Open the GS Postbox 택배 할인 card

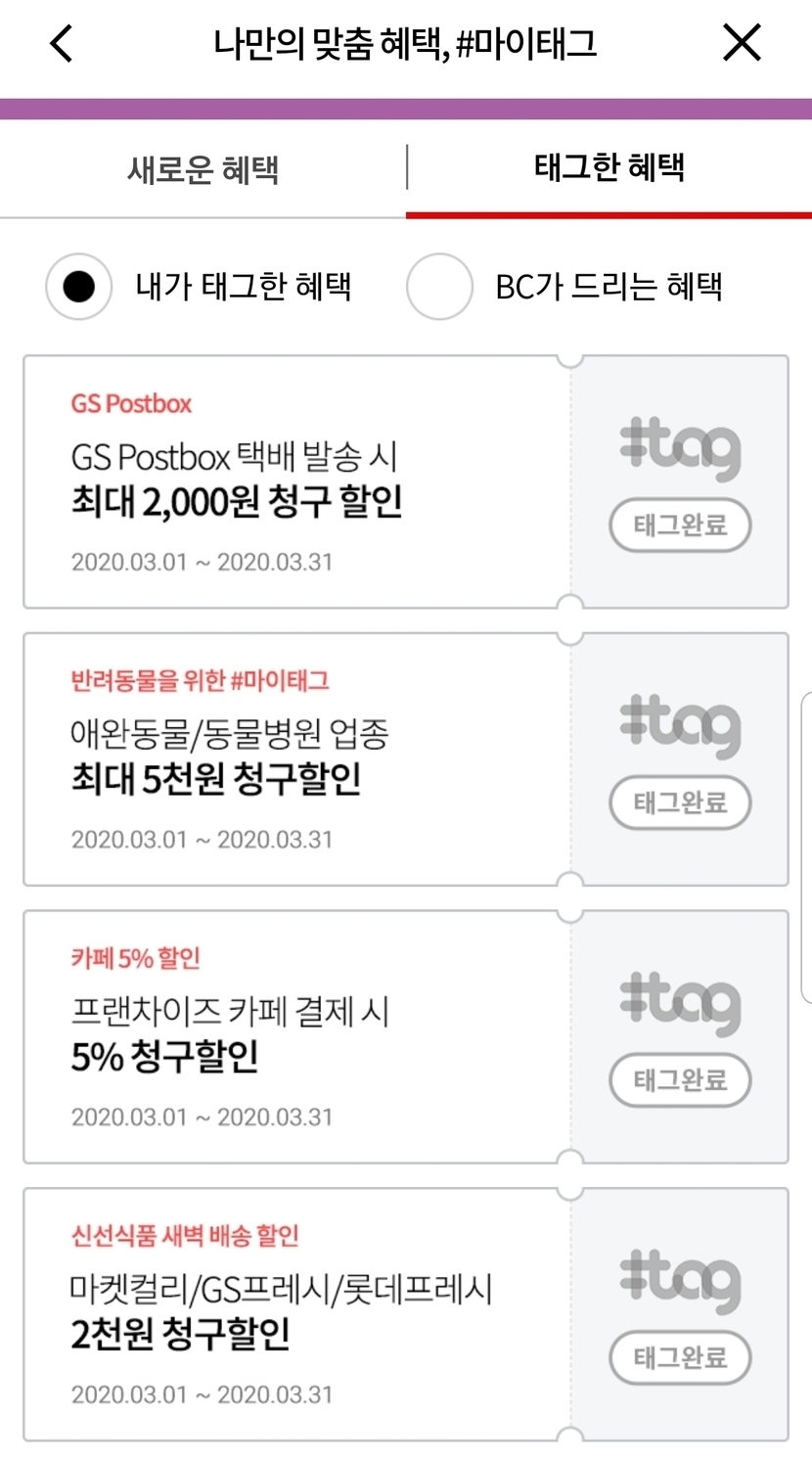293,481
